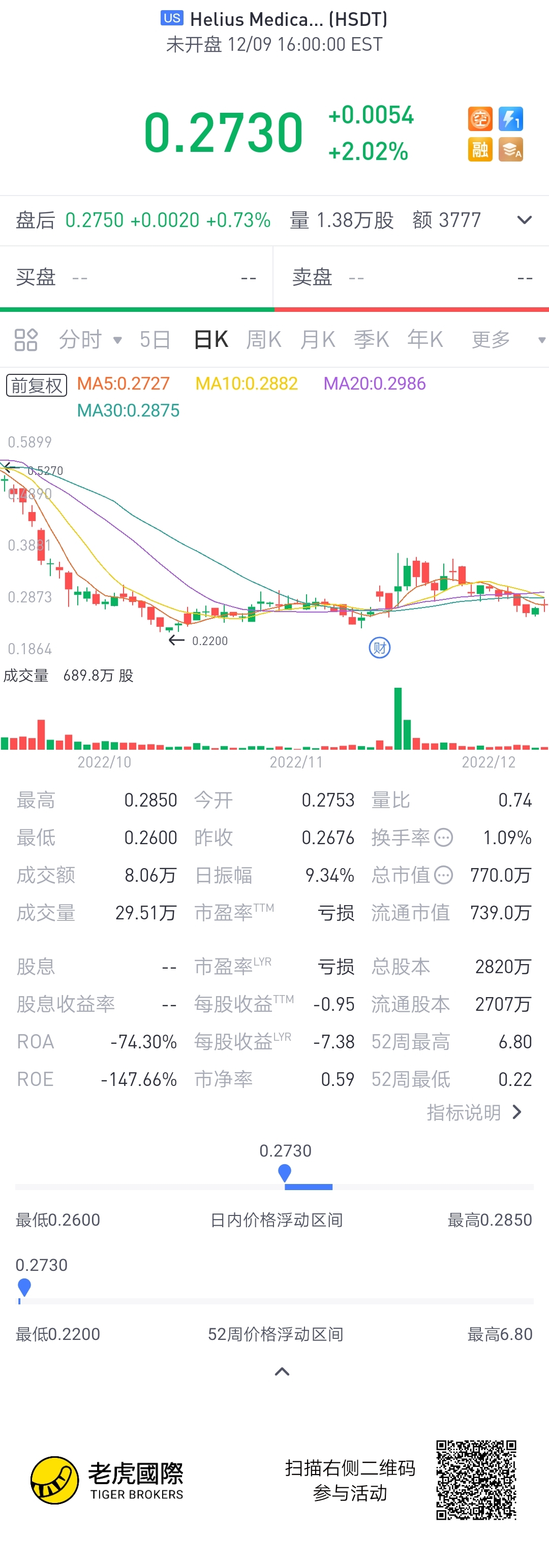The image size is (549, 1568).
Task: Switch to the 周K weekly chart
Action: [264, 340]
